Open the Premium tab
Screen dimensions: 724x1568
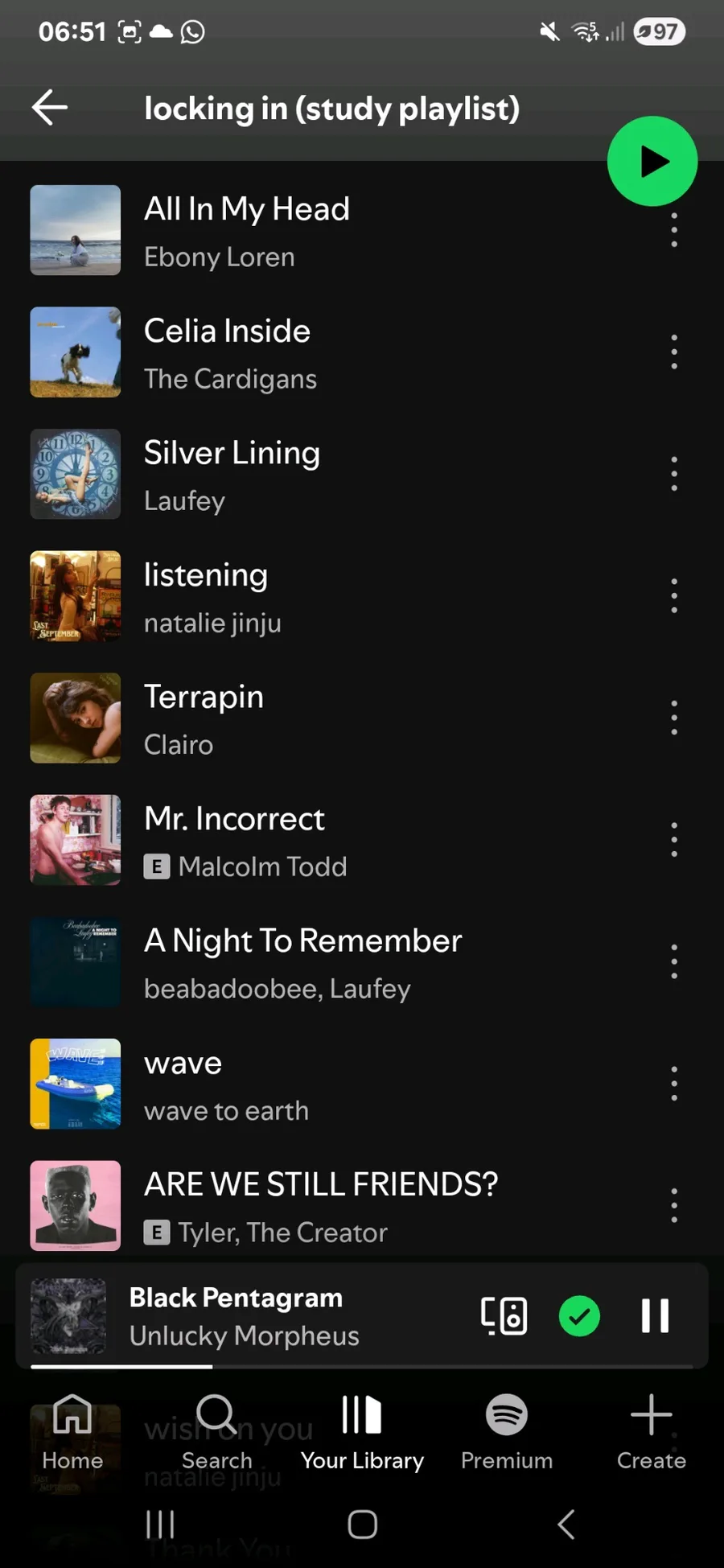(x=507, y=1432)
